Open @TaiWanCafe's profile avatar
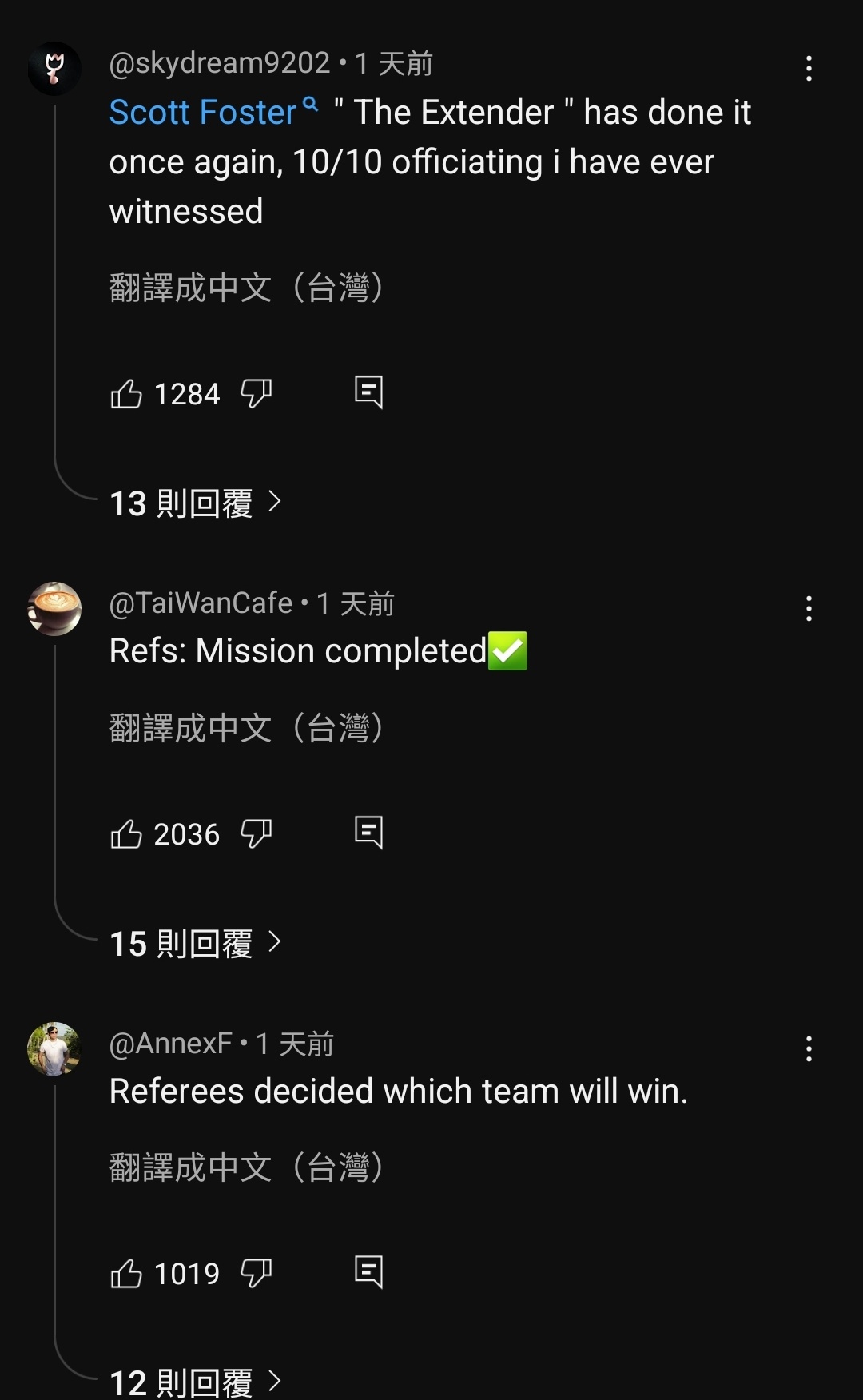This screenshot has height=1400, width=863. 54,609
